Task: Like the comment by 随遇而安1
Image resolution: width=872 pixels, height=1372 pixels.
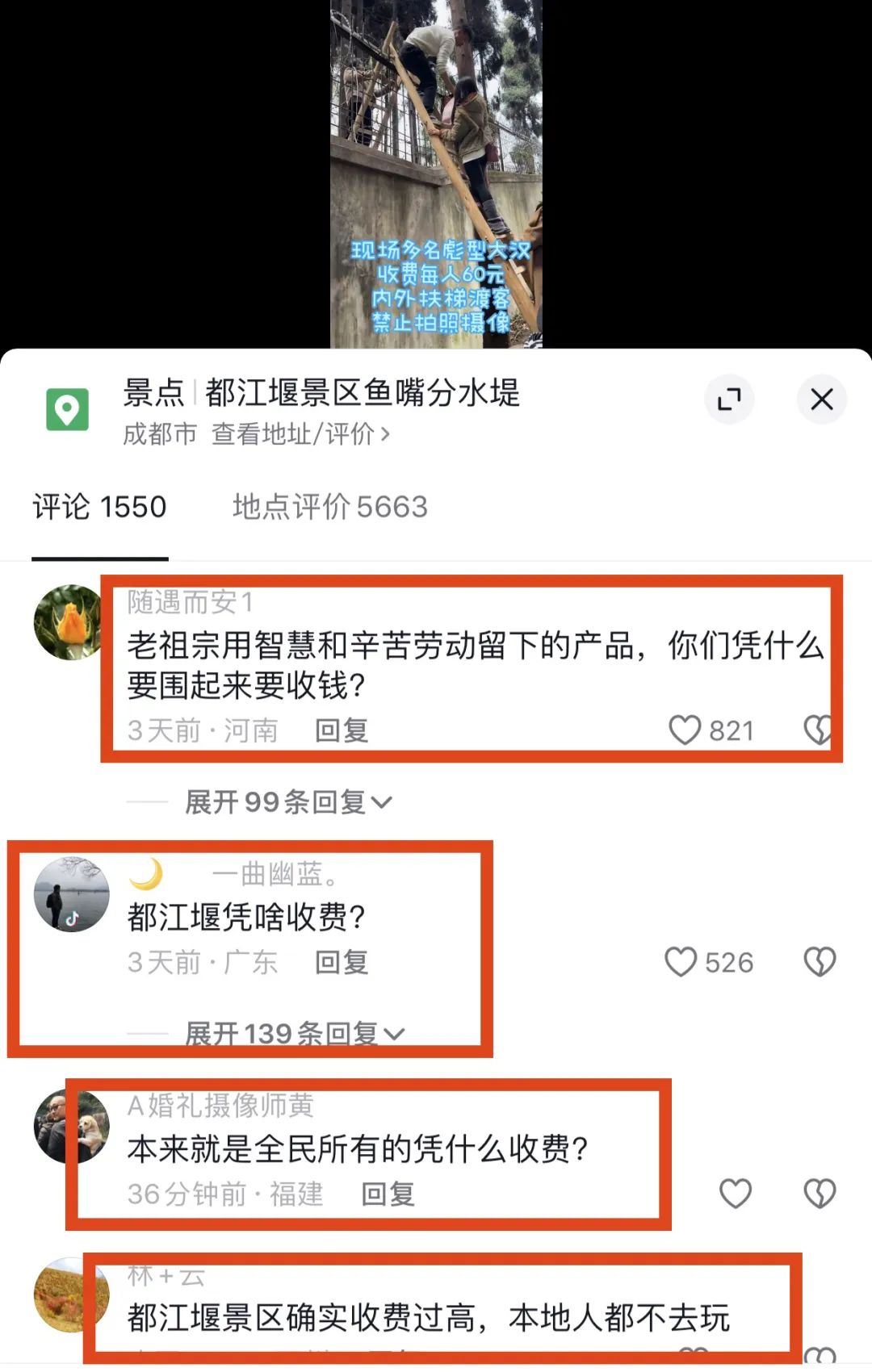Action: coord(685,730)
